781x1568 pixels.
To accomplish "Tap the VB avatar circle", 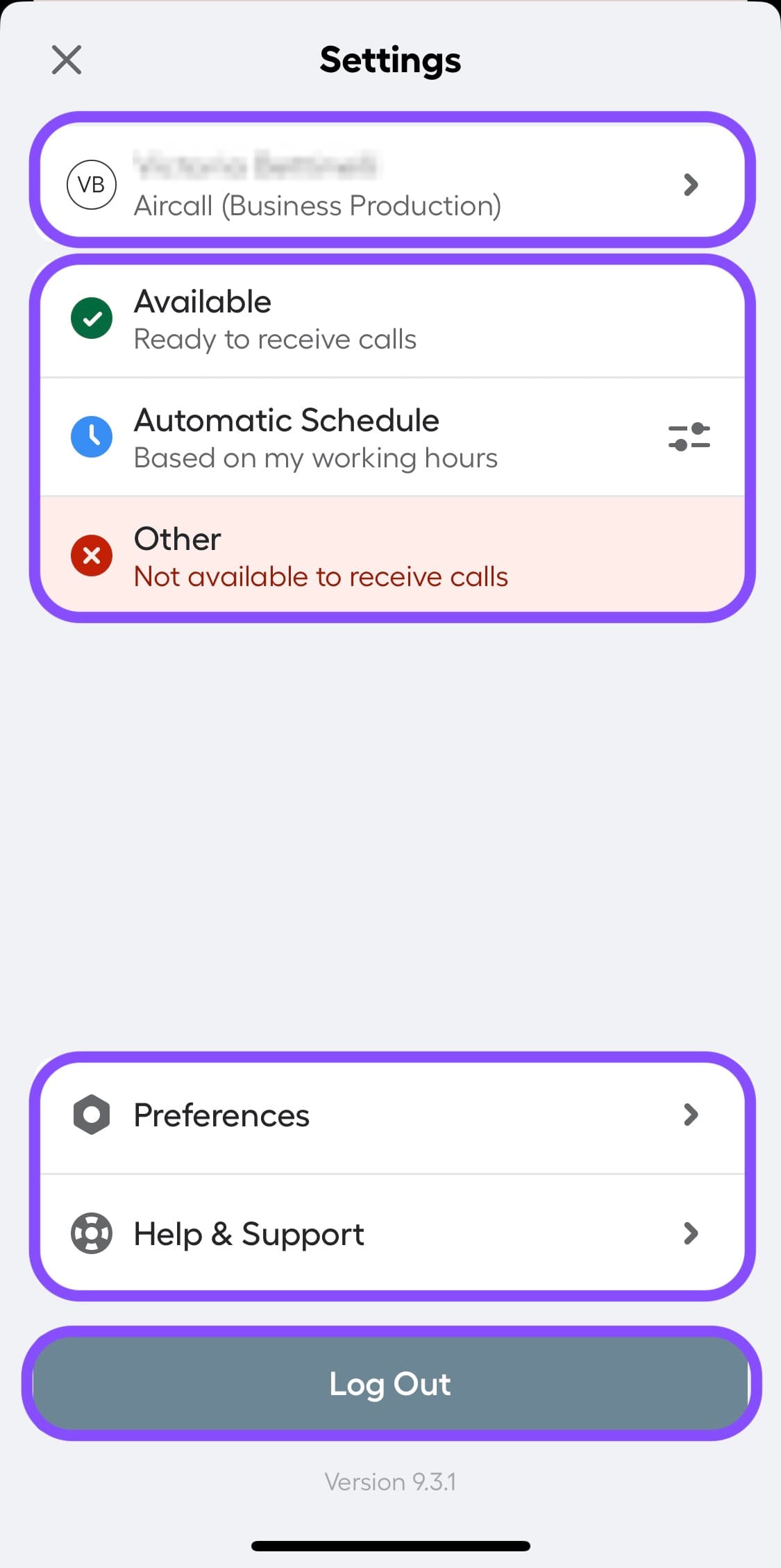I will (x=91, y=184).
